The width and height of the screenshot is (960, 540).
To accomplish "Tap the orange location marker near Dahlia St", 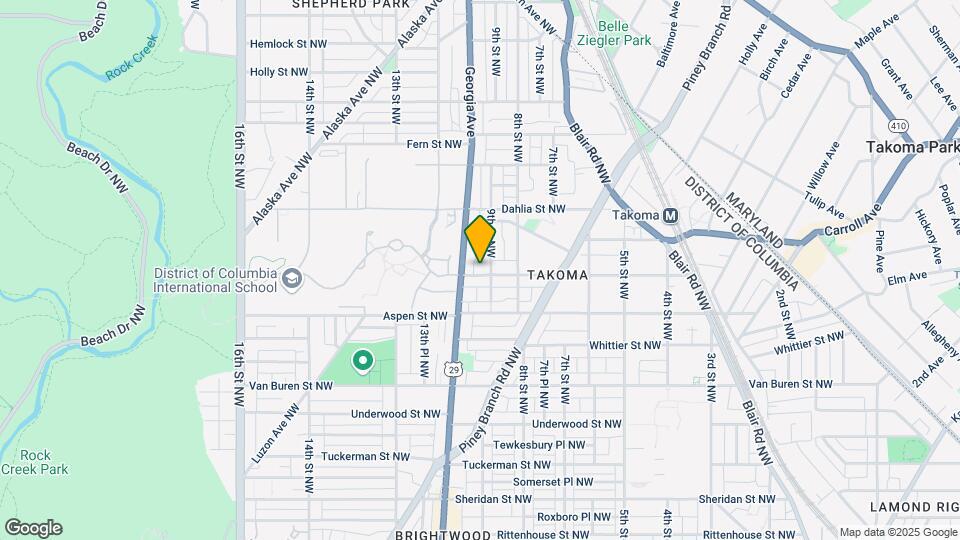I will click(x=481, y=240).
